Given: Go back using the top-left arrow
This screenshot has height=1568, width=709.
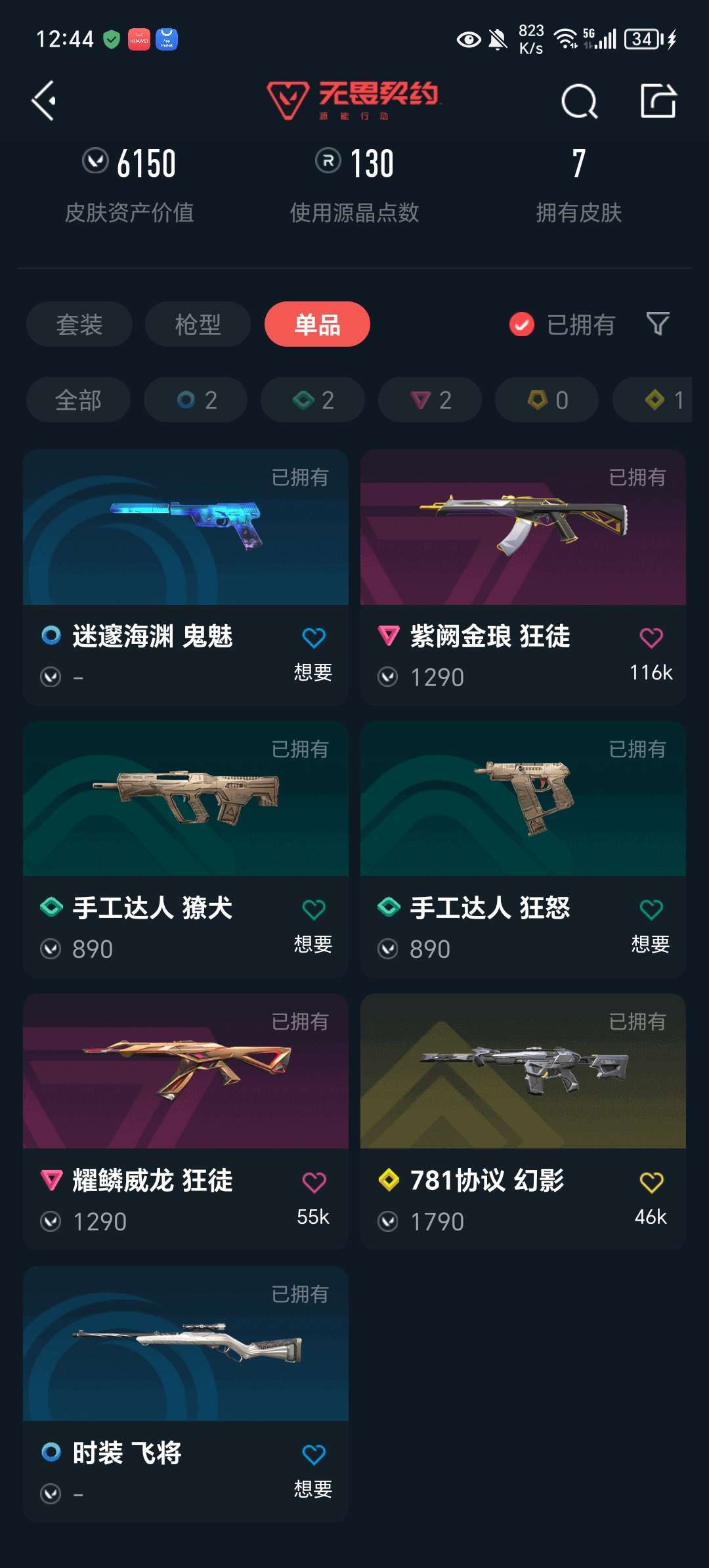Looking at the screenshot, I should 44,101.
